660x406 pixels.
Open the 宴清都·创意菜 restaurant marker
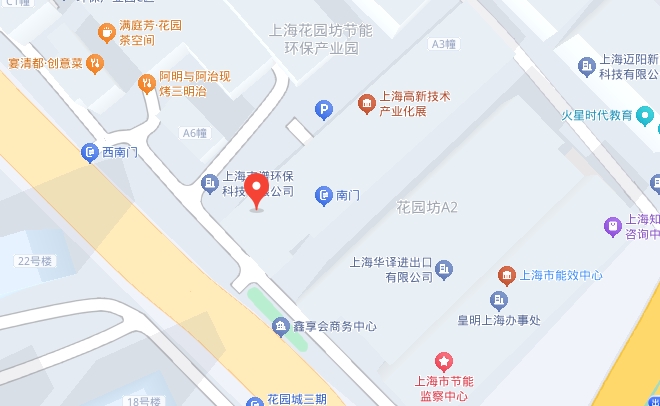(94, 63)
